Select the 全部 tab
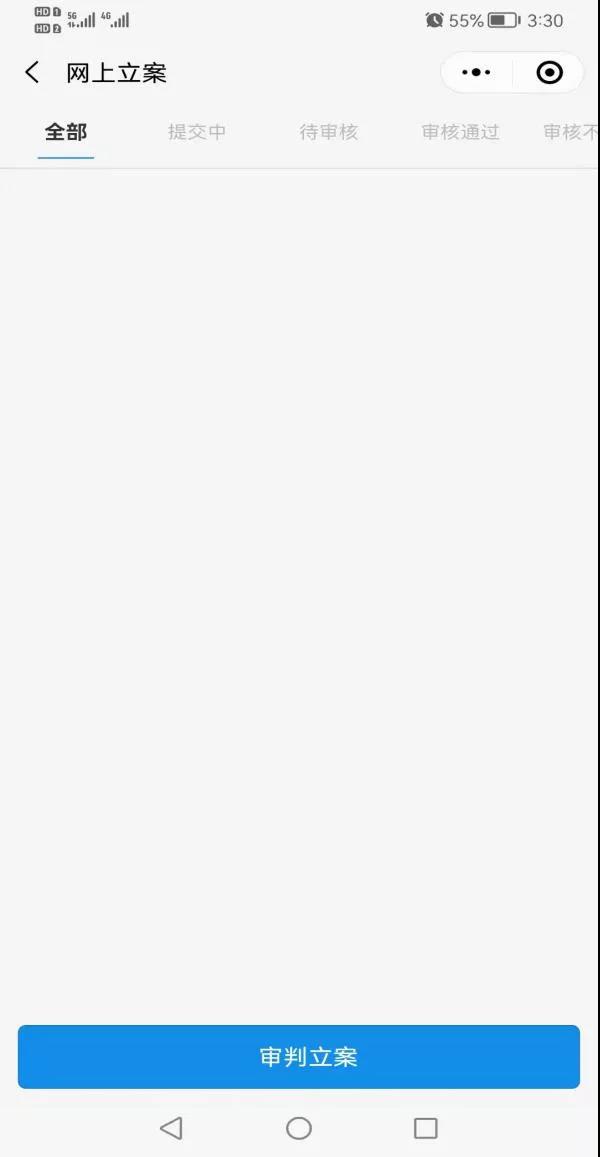The width and height of the screenshot is (600, 1157). pyautogui.click(x=66, y=131)
